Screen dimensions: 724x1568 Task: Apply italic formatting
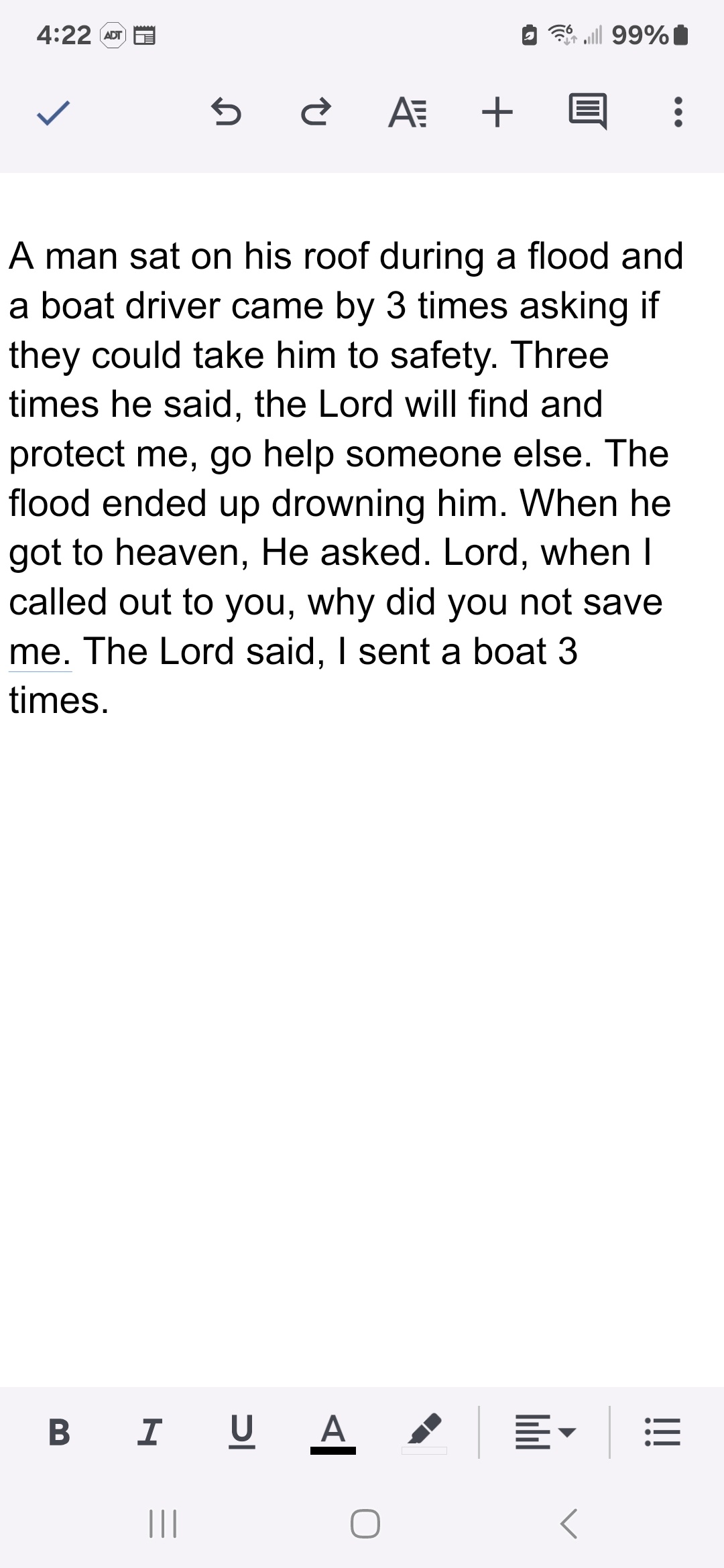[x=149, y=1433]
